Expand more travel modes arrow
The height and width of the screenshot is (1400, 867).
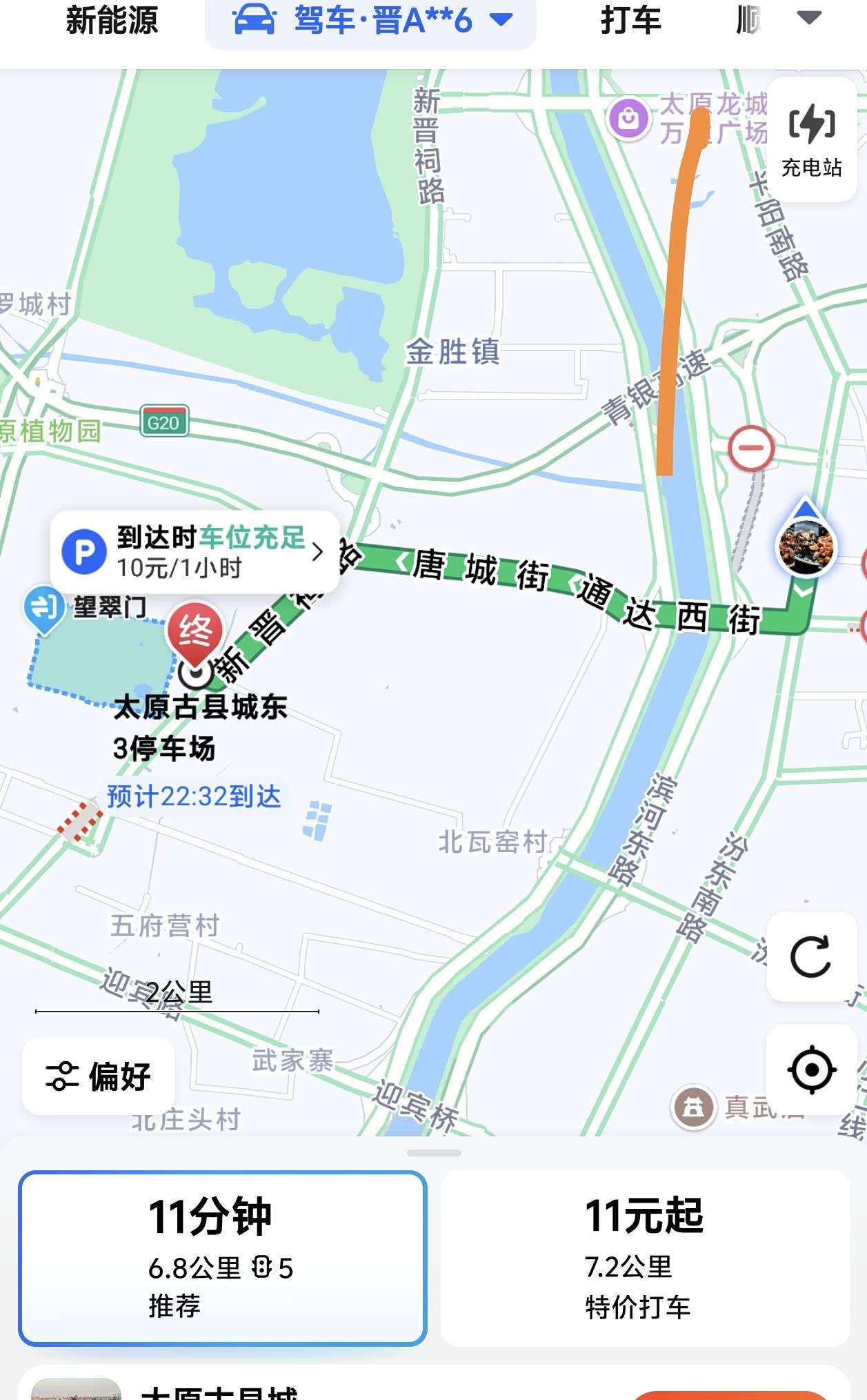809,18
